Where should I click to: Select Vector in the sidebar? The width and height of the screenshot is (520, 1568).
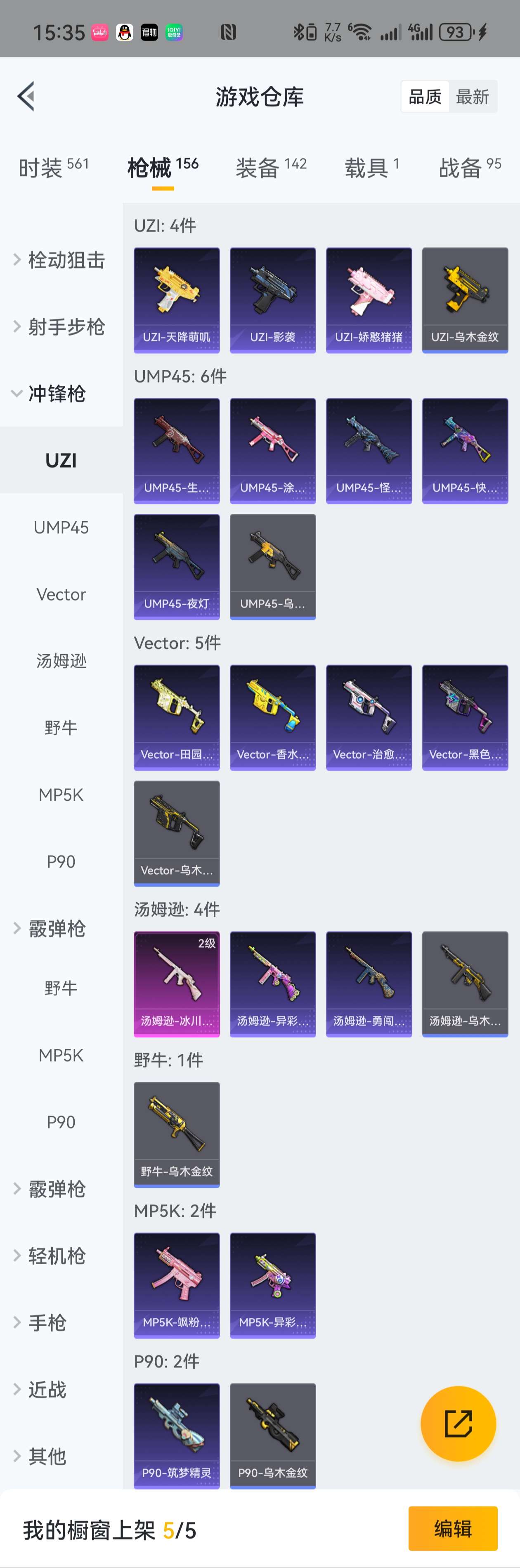pyautogui.click(x=61, y=594)
